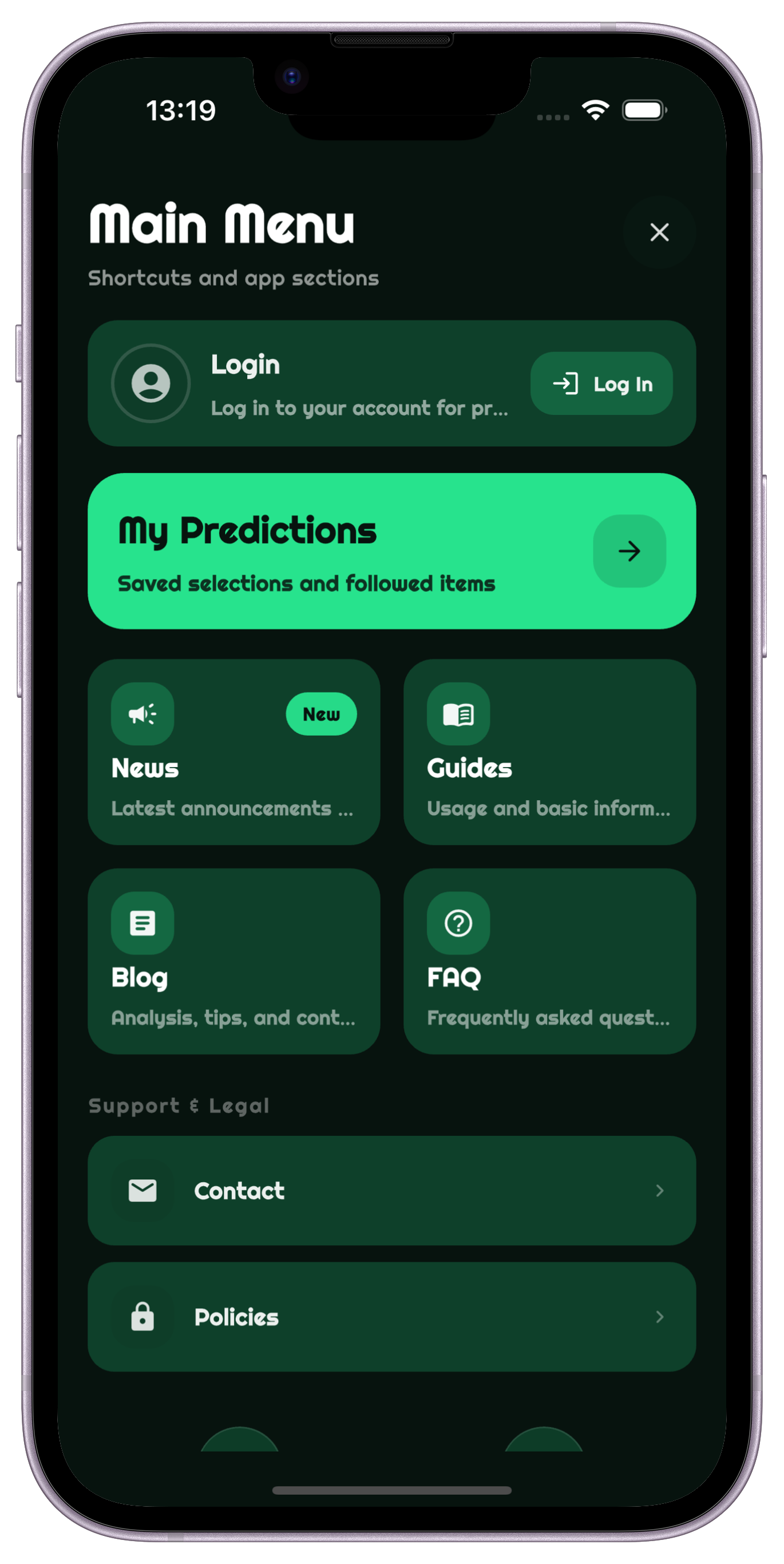Screen dimensions: 784x1564
Task: Open the Contact row
Action: tap(391, 1190)
